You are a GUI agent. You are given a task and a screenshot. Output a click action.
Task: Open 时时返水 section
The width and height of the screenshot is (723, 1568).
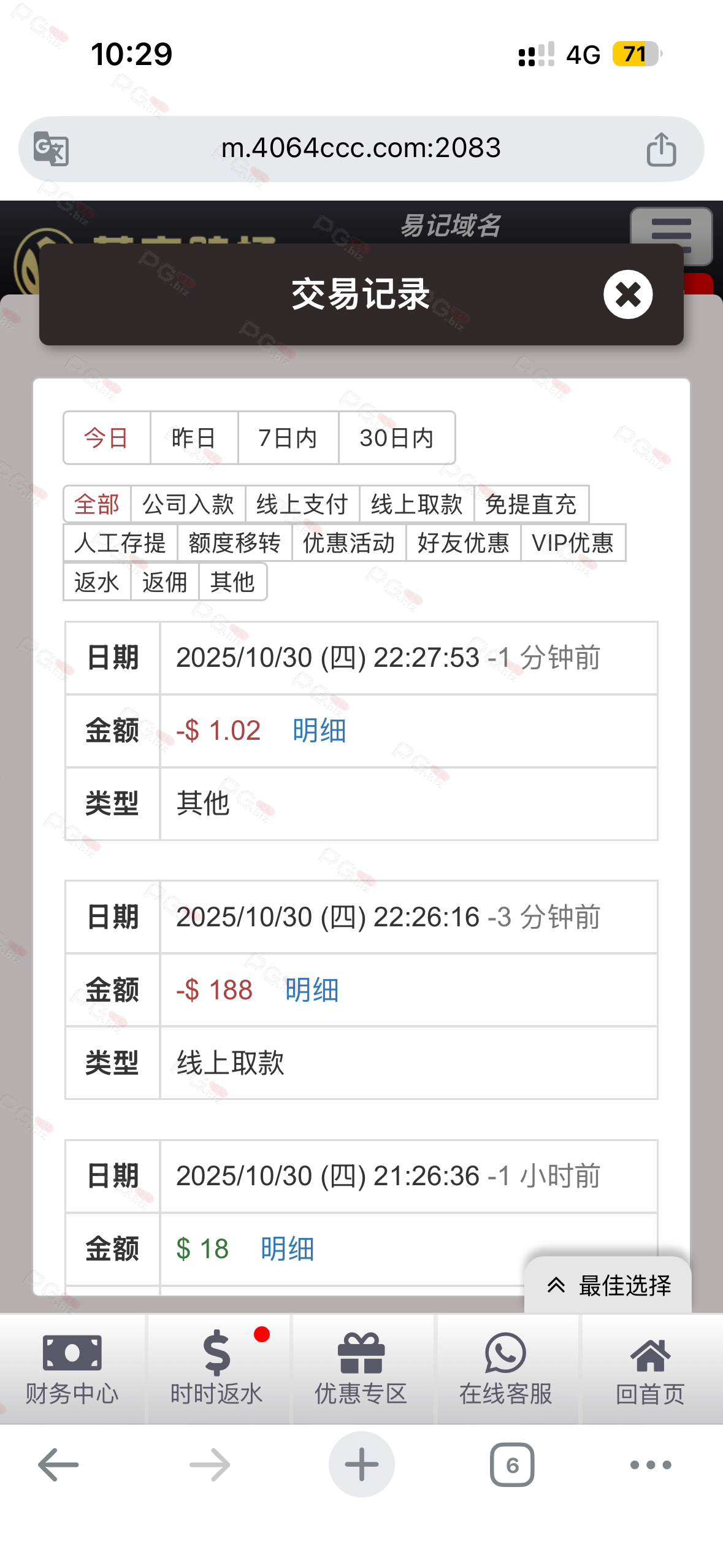pos(216,1369)
